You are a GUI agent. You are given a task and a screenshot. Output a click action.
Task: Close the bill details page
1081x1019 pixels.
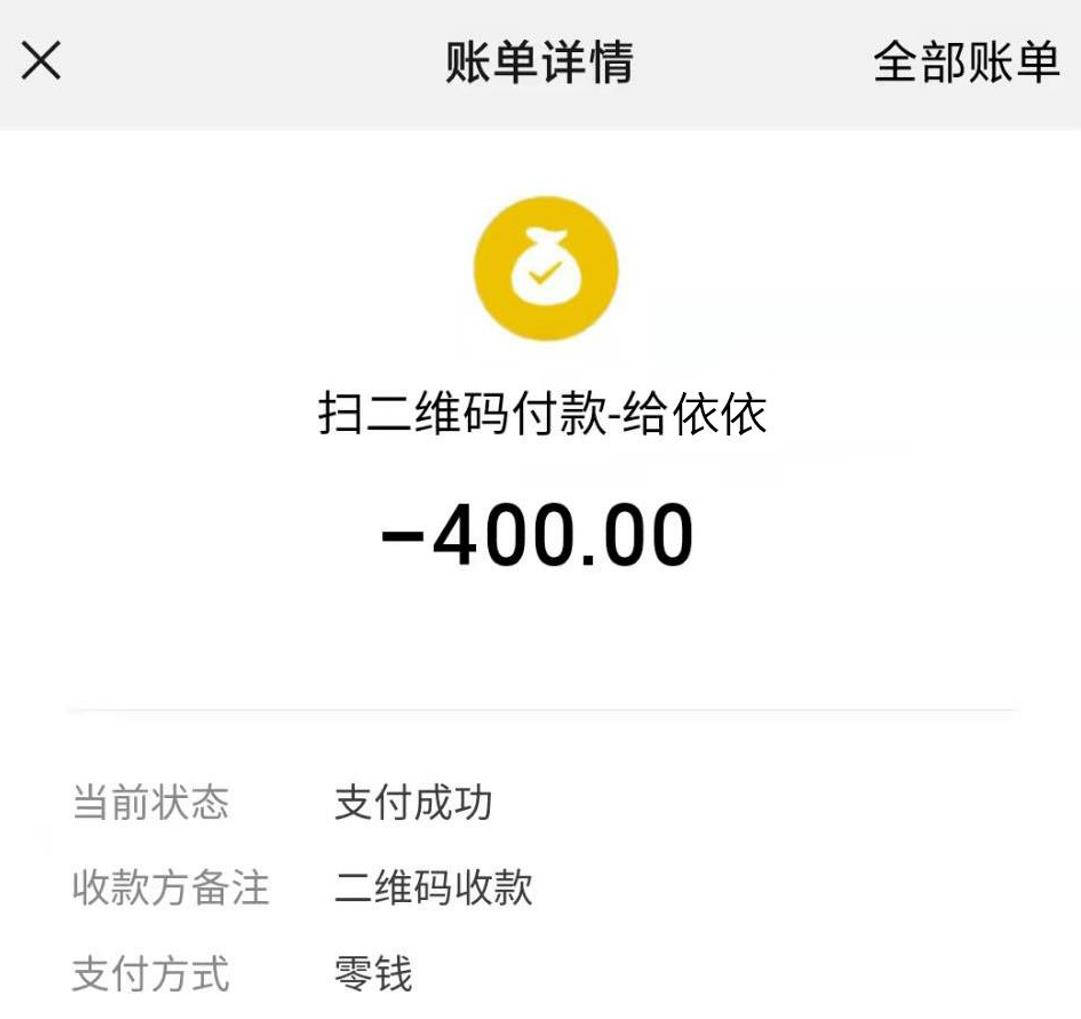coord(42,62)
